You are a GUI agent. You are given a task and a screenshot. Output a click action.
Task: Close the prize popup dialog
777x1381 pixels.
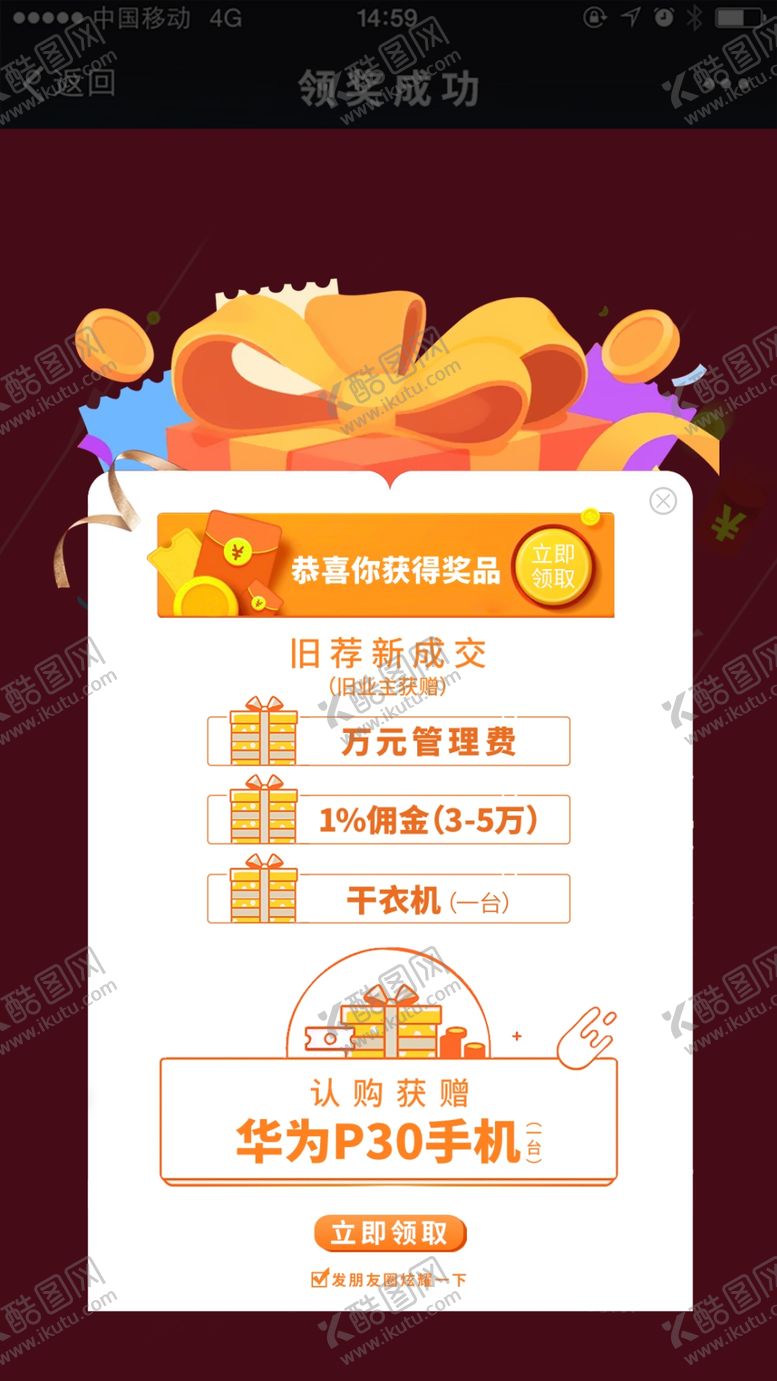tap(663, 501)
